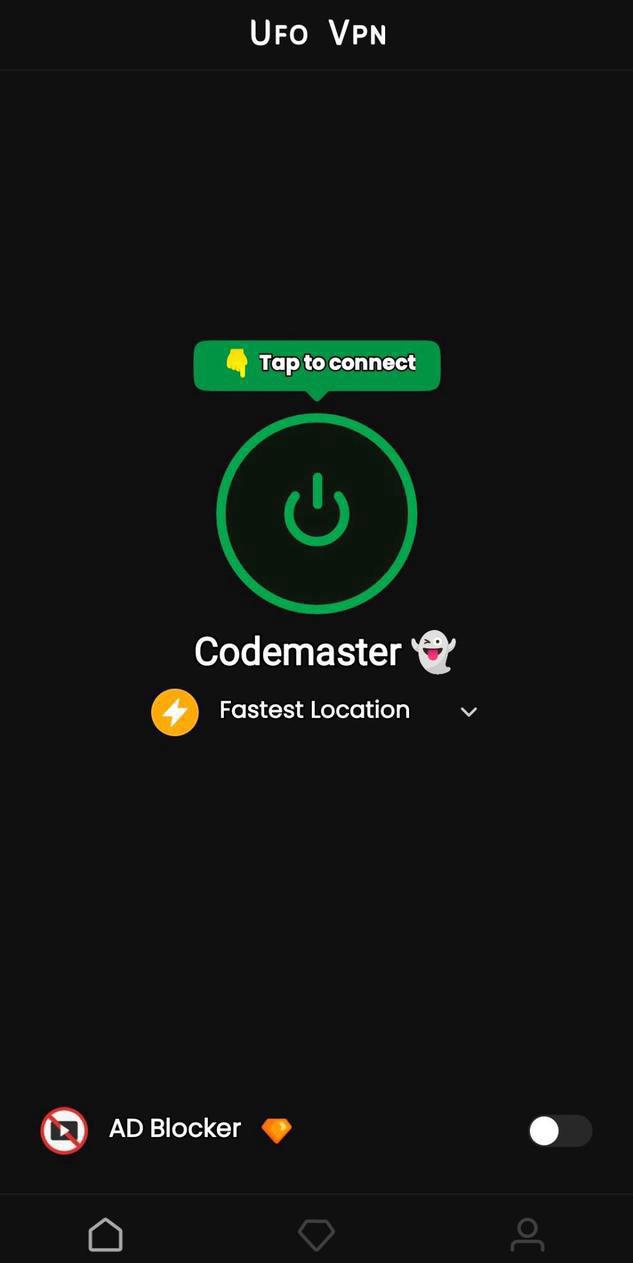Enable the AD Blocker switch
Viewport: 633px width, 1263px height.
click(559, 1131)
